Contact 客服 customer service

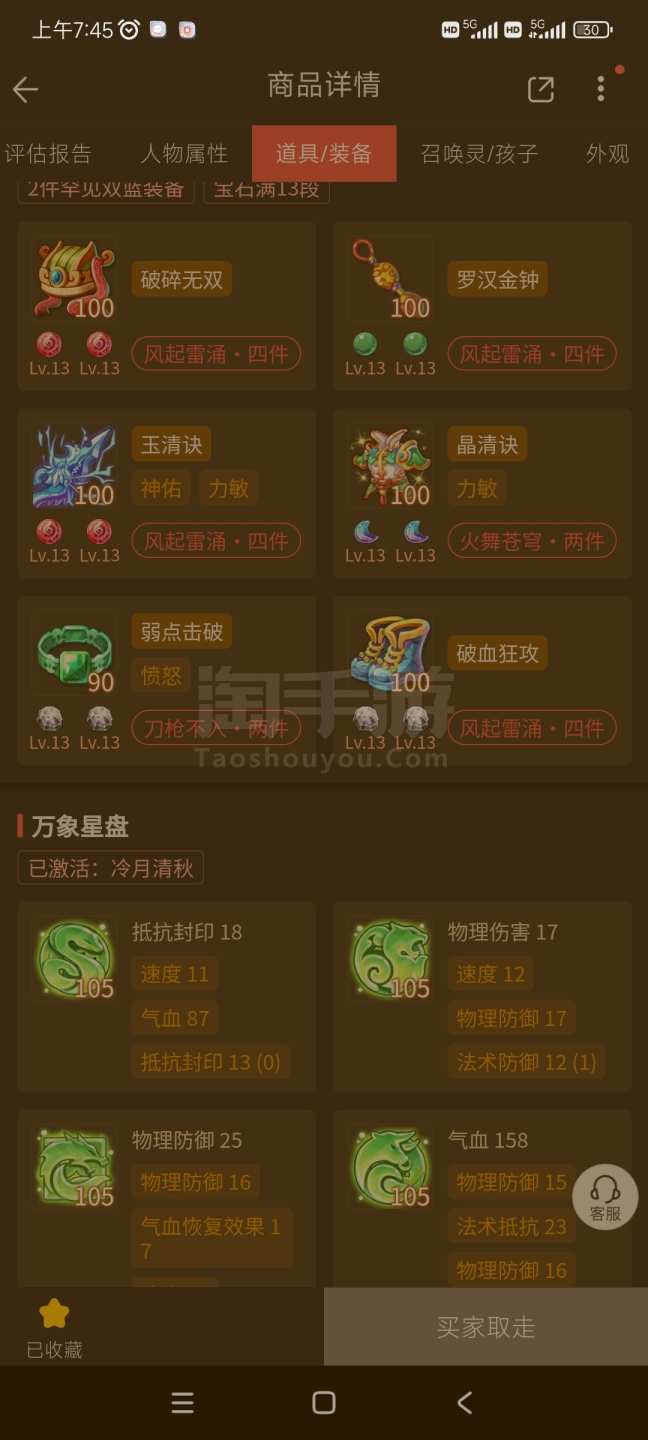click(605, 1197)
